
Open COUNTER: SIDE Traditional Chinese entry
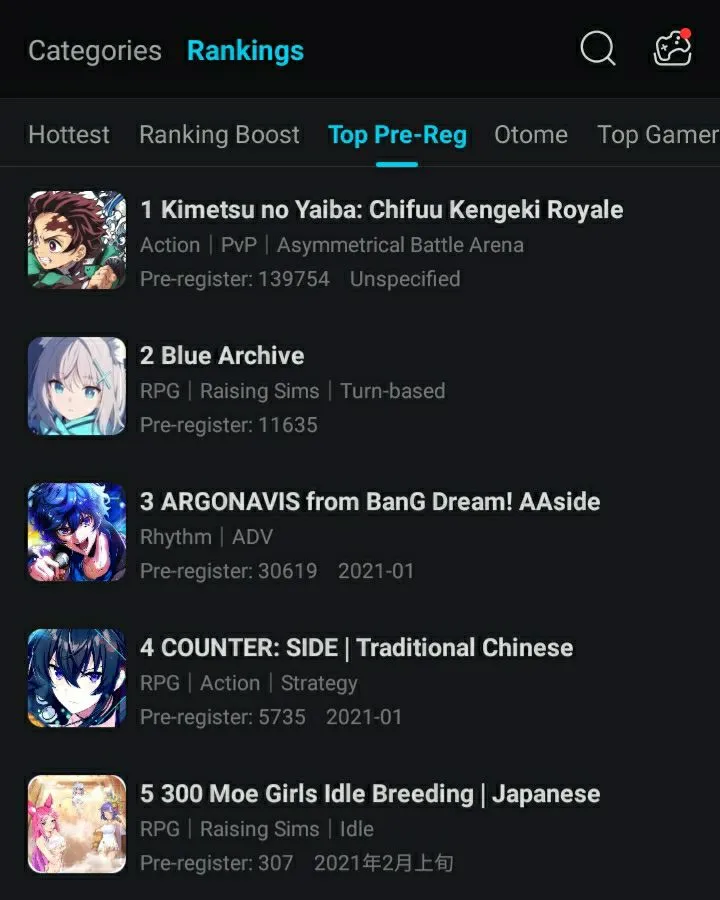(356, 648)
